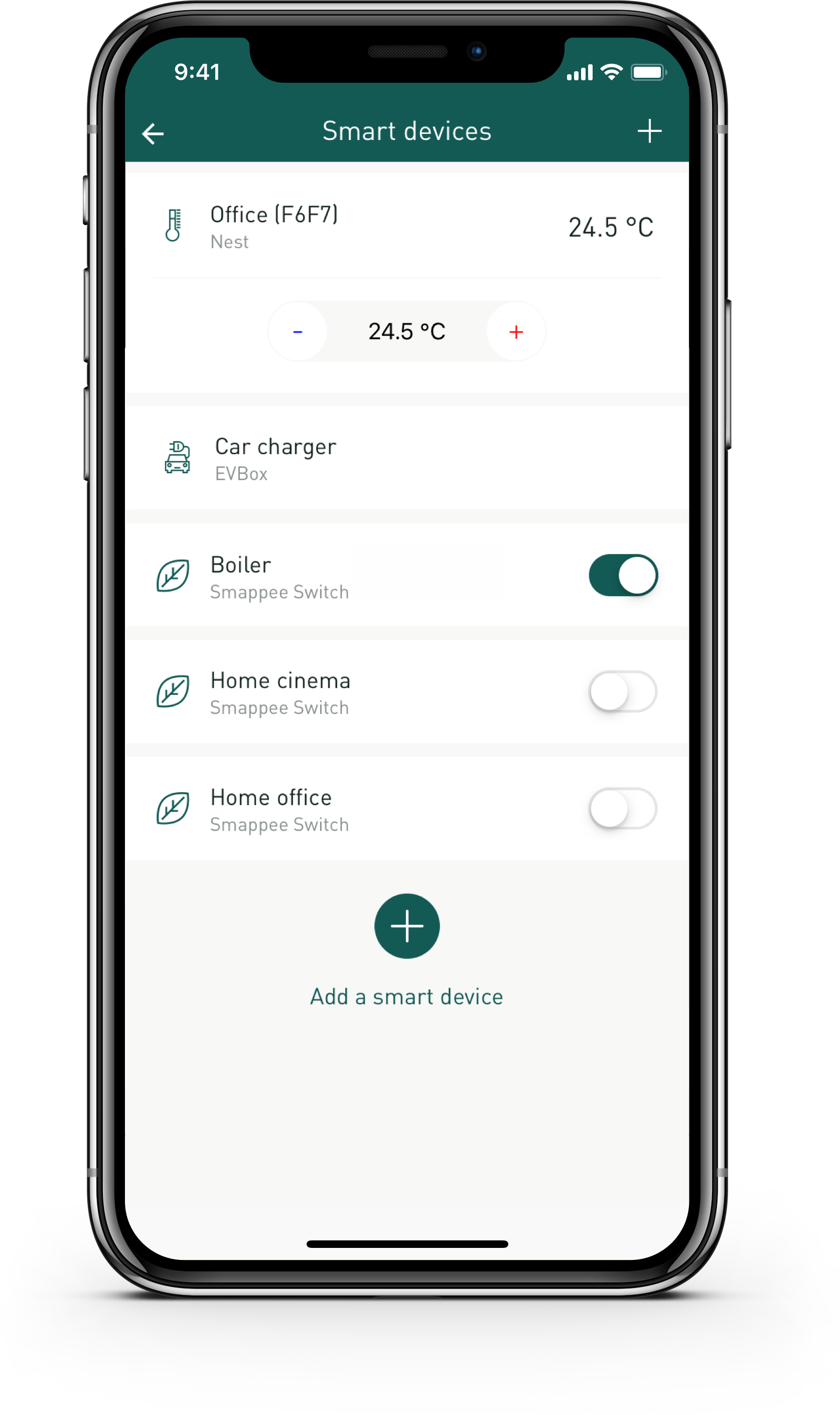The width and height of the screenshot is (840, 1415).
Task: Open the Office (F6F7) Nest thermostat
Action: [407, 227]
